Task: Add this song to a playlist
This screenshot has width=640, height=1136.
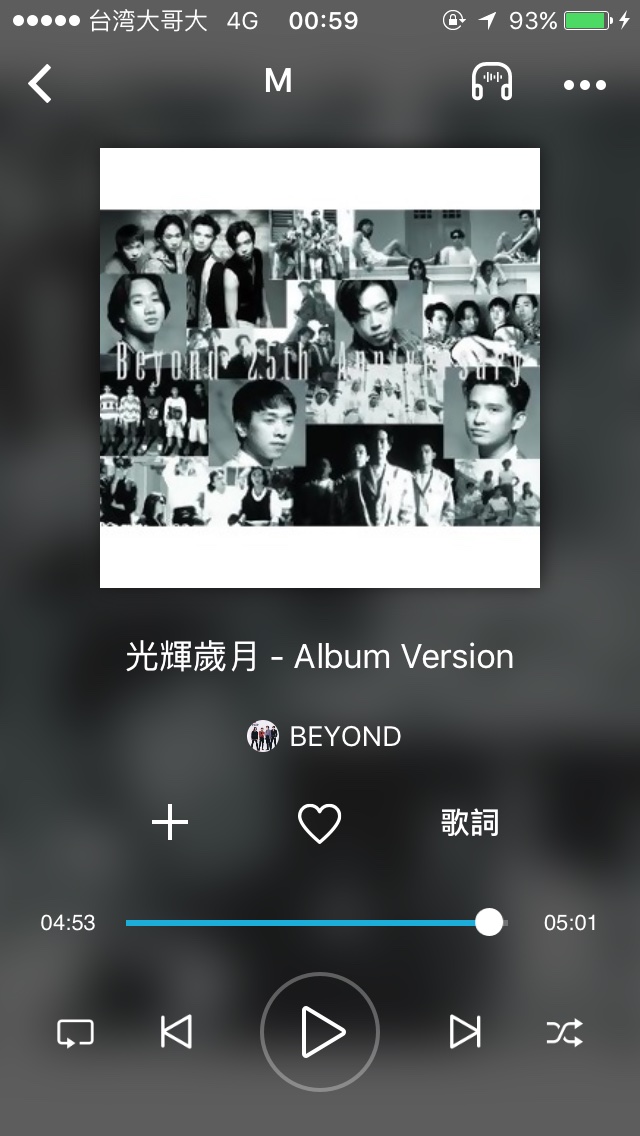Action: tap(170, 823)
